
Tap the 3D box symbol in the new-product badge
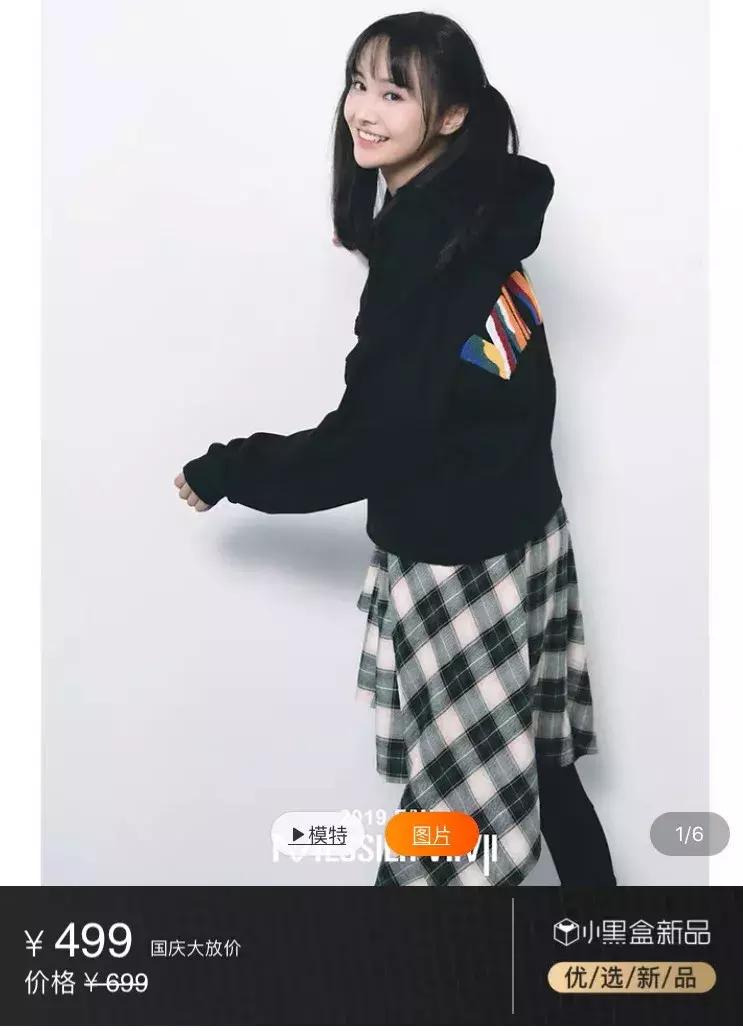567,932
